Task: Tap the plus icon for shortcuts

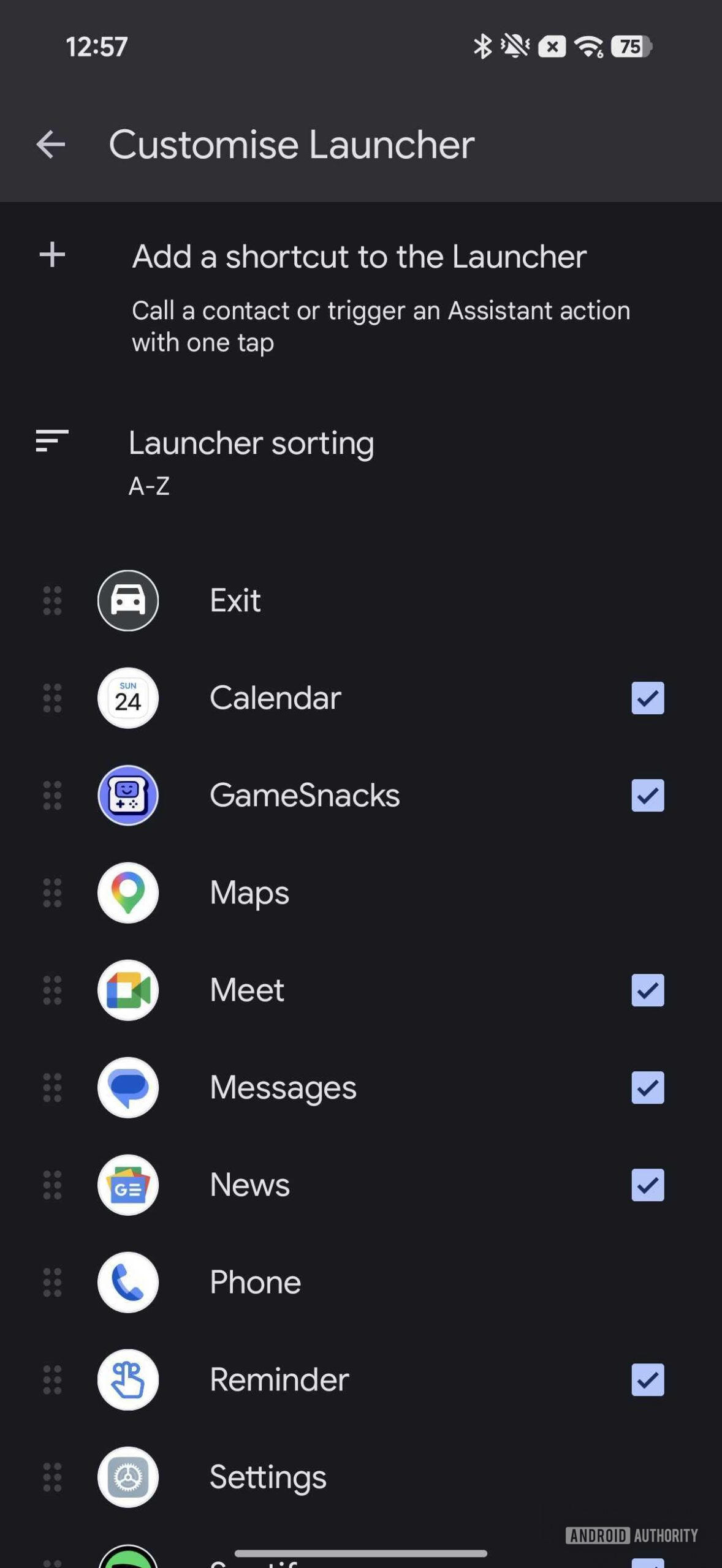Action: [51, 255]
